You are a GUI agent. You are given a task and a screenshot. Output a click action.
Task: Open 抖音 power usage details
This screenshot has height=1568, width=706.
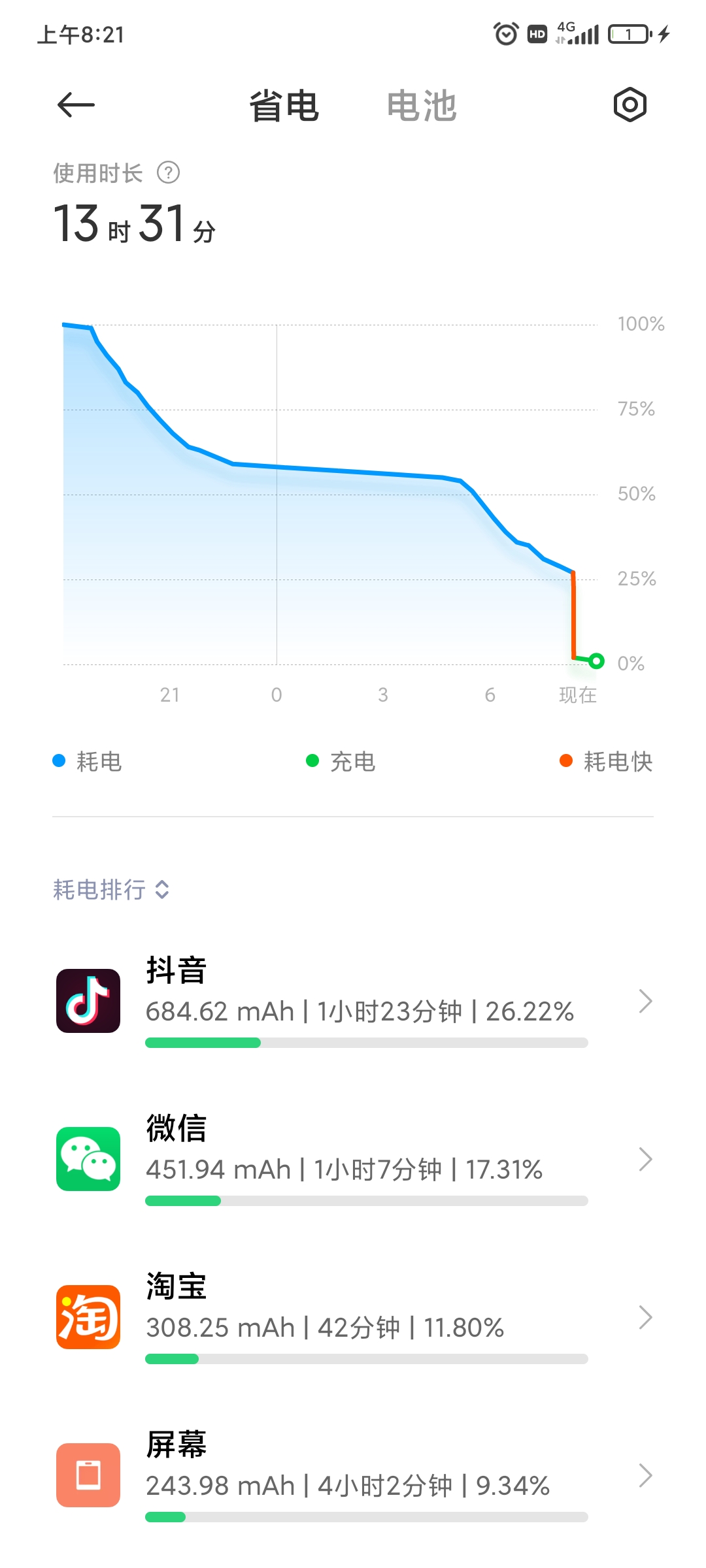[x=353, y=1001]
